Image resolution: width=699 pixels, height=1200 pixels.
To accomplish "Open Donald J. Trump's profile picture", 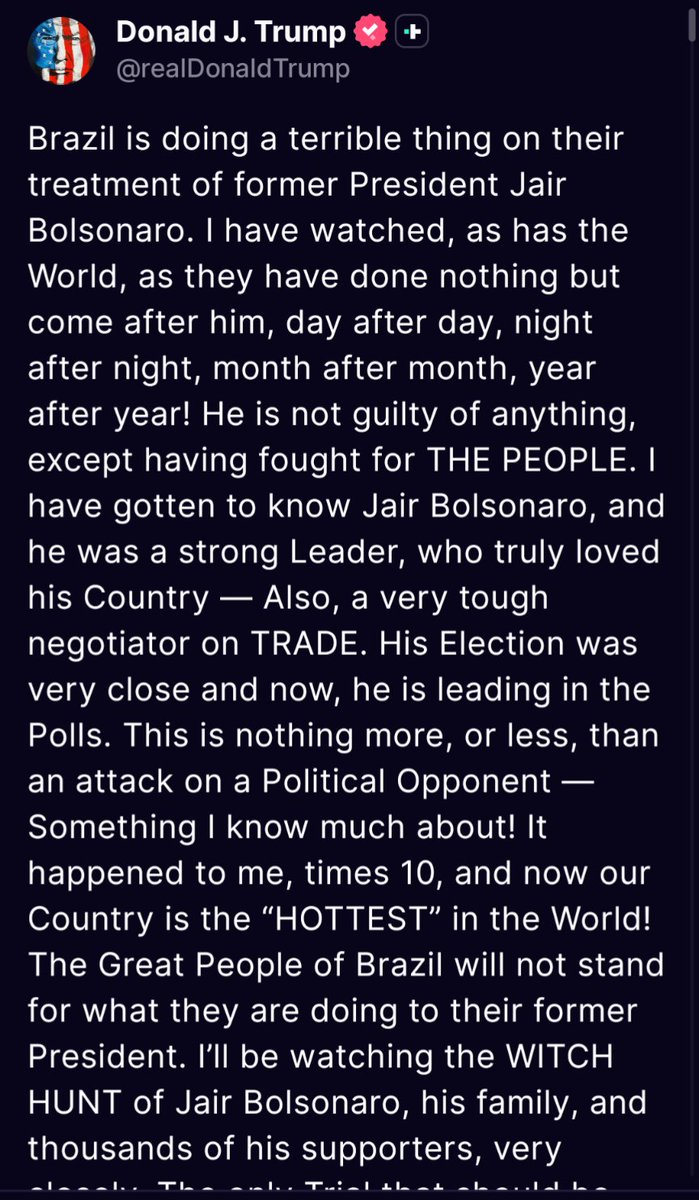I will [61, 50].
